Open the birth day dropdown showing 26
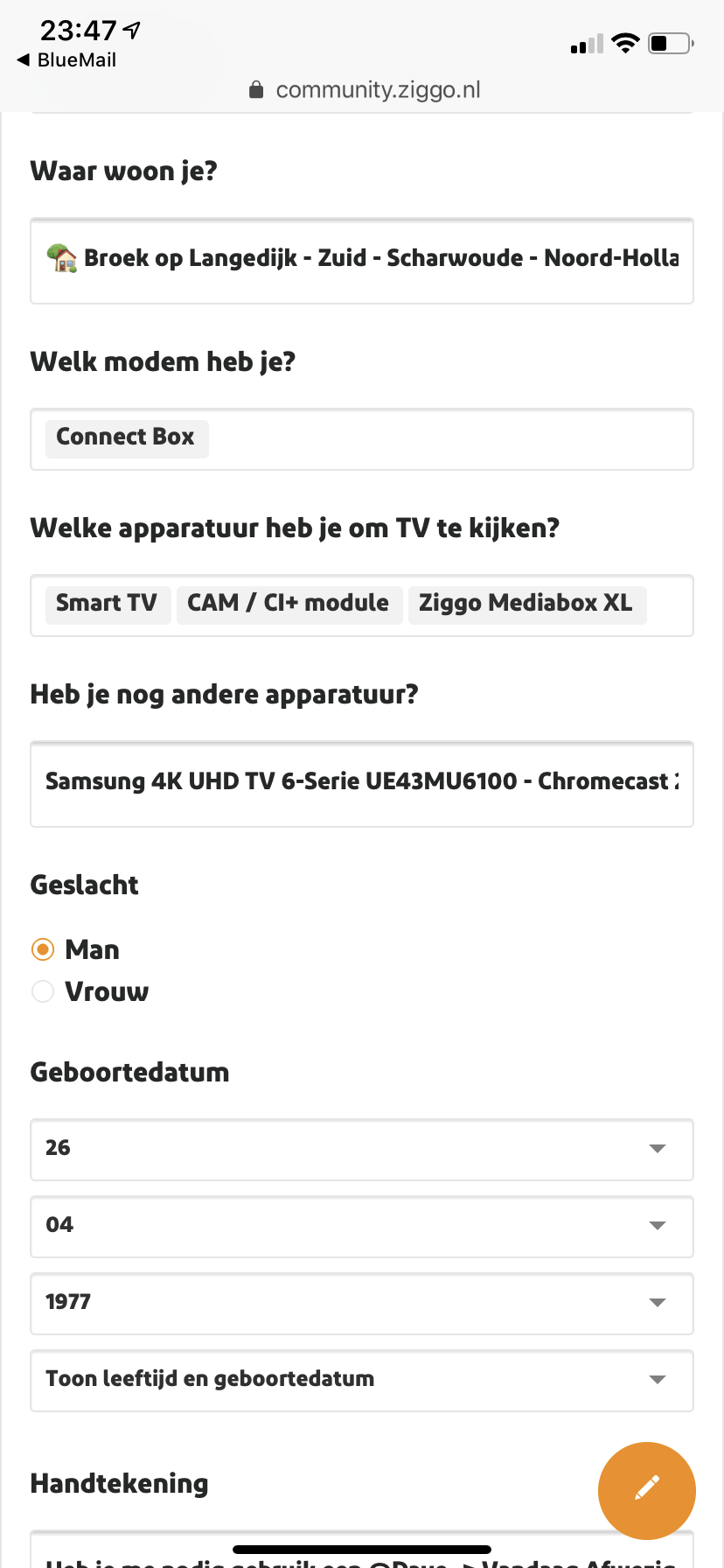Viewport: 724px width, 1568px height. (x=362, y=1150)
